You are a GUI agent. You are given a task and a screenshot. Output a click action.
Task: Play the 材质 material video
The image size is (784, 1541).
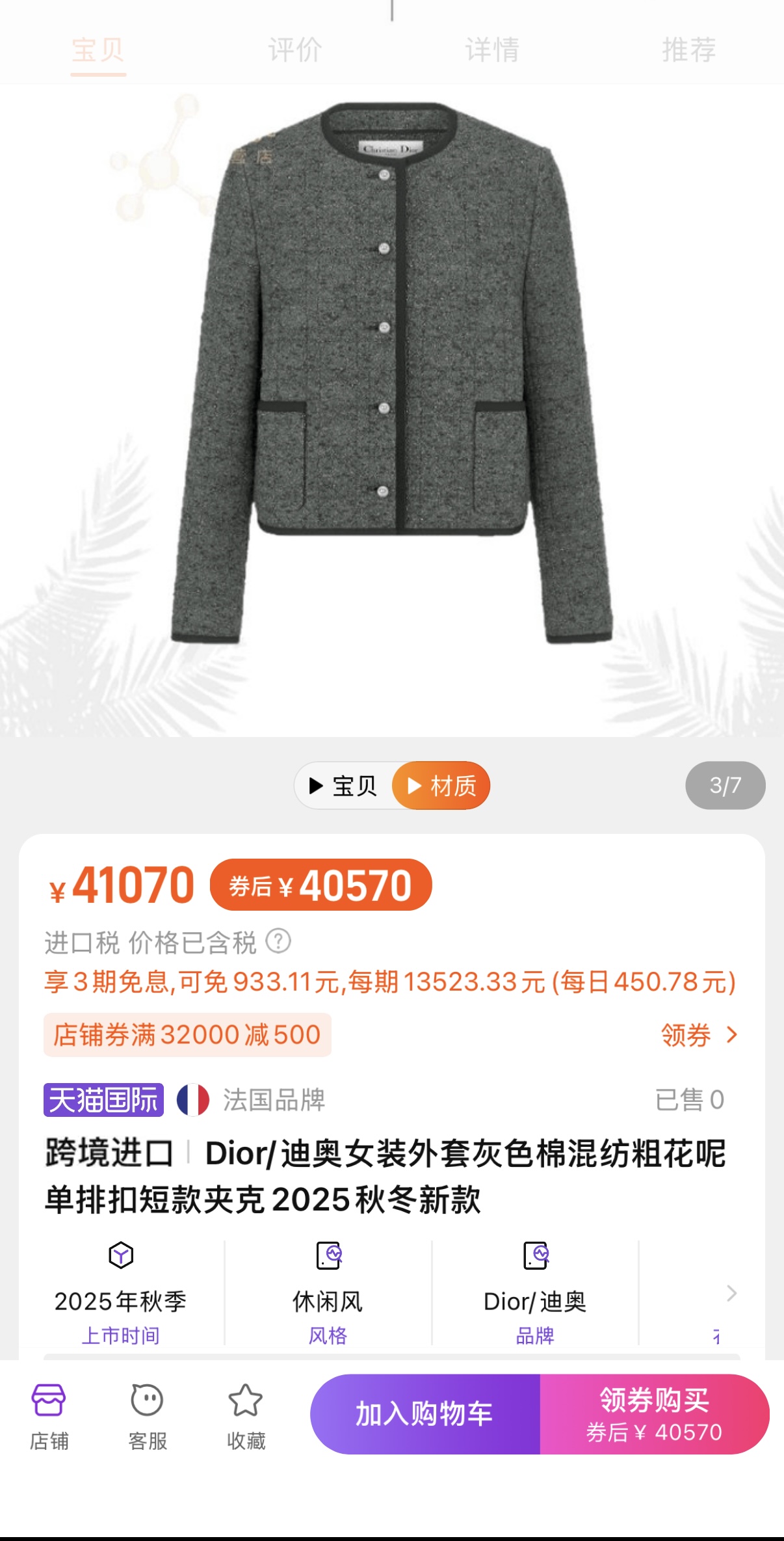click(441, 786)
